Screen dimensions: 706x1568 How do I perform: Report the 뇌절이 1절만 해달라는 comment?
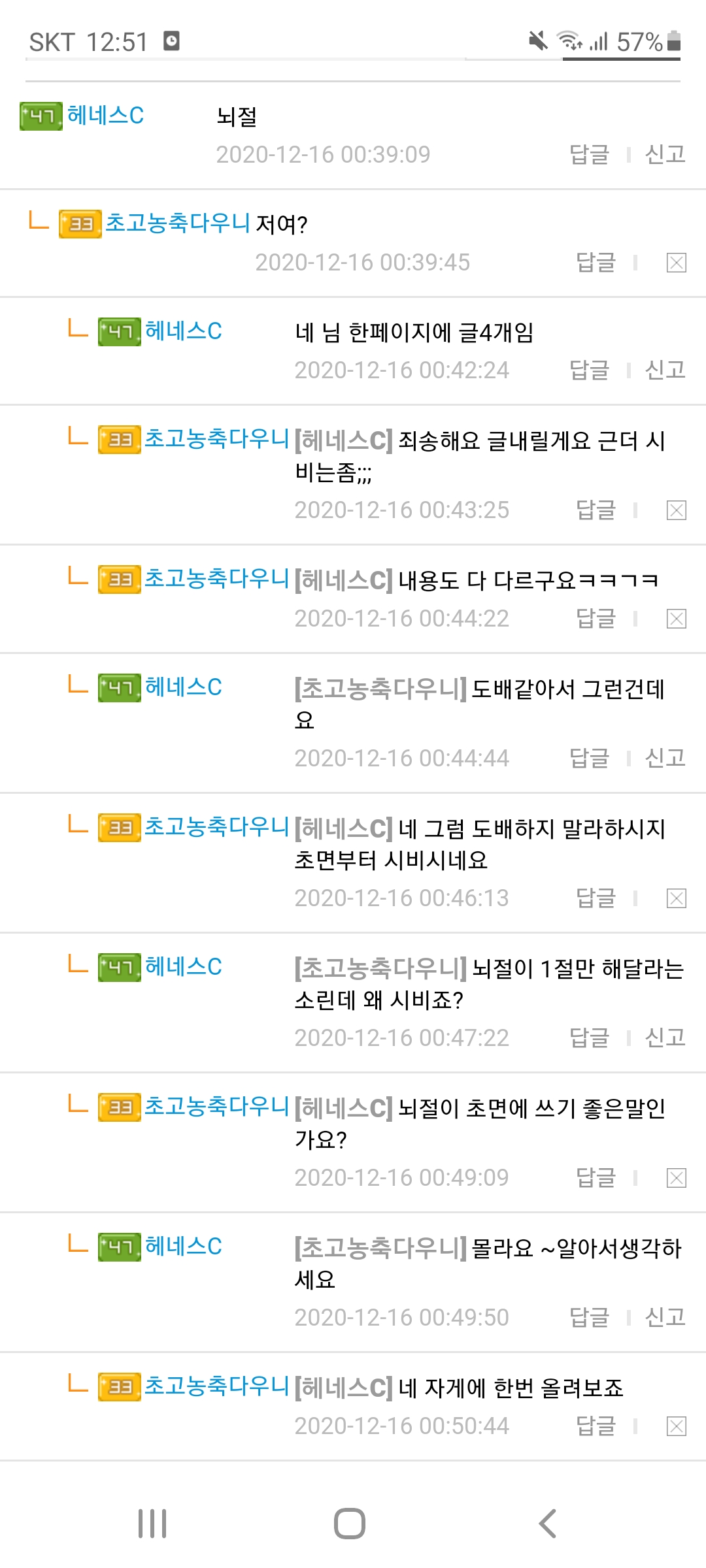pos(665,1038)
